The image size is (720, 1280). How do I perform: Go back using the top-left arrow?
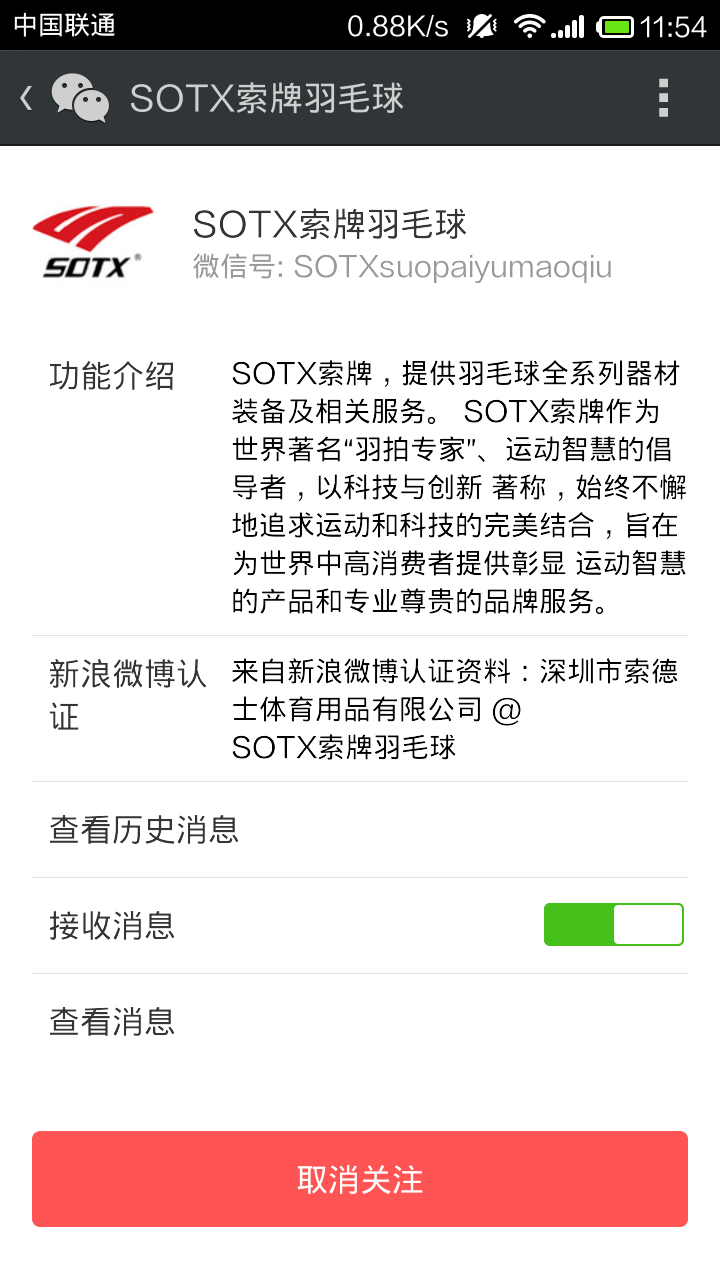pyautogui.click(x=26, y=98)
